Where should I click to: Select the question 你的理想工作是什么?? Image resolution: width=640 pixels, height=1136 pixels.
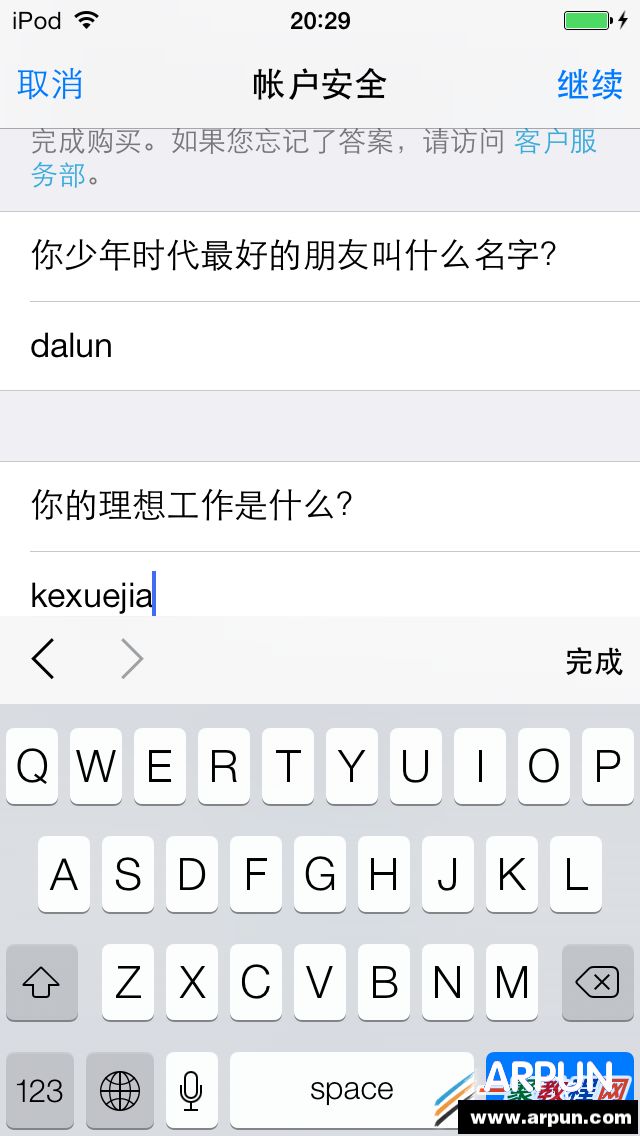(192, 506)
